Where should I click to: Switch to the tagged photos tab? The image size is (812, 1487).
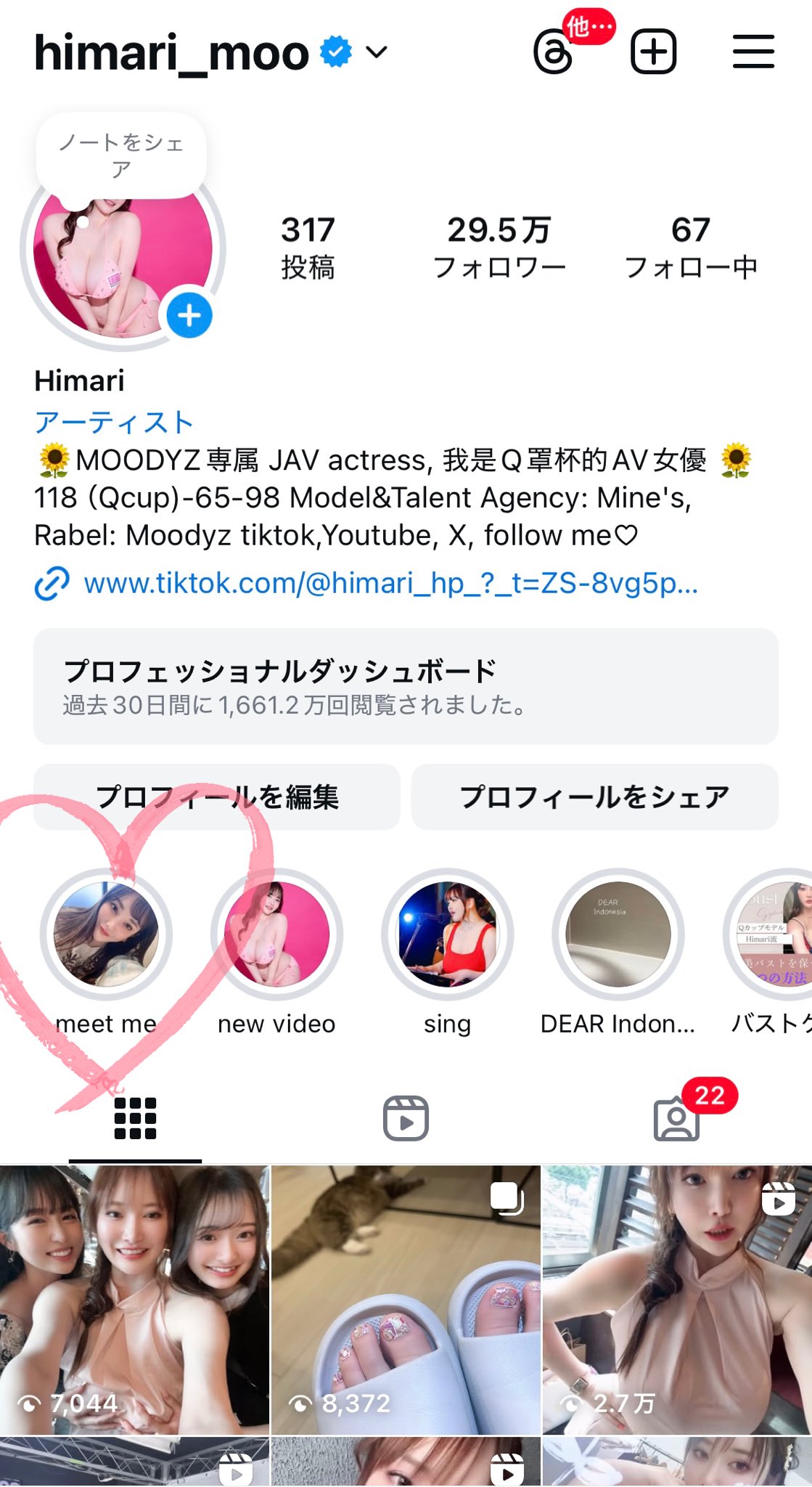point(676,1120)
